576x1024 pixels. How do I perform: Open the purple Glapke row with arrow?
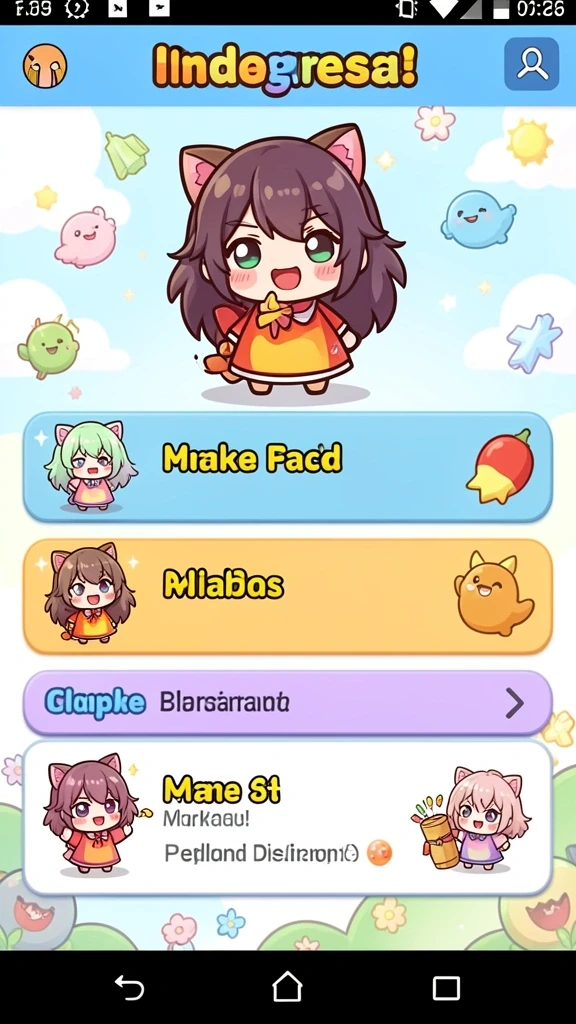(288, 703)
